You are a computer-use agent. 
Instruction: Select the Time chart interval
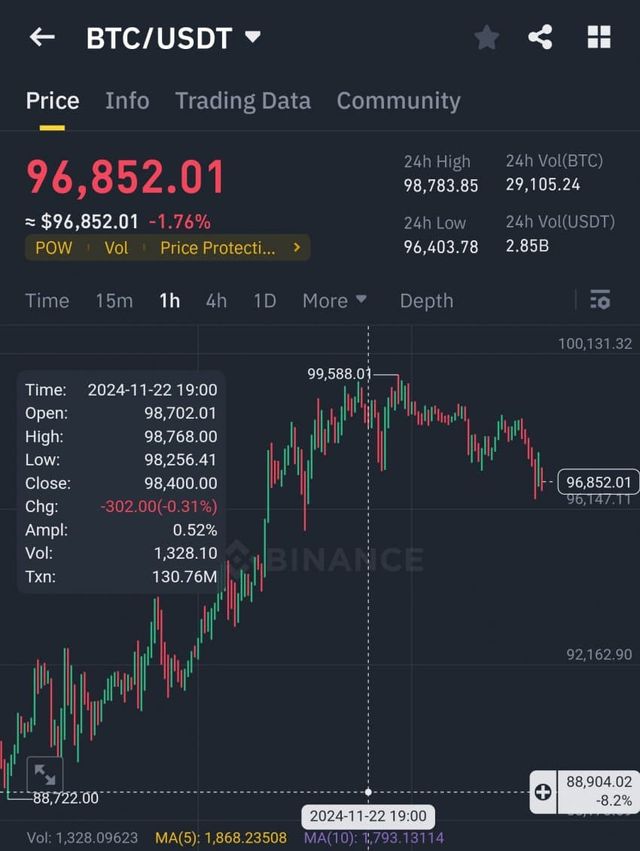[47, 301]
